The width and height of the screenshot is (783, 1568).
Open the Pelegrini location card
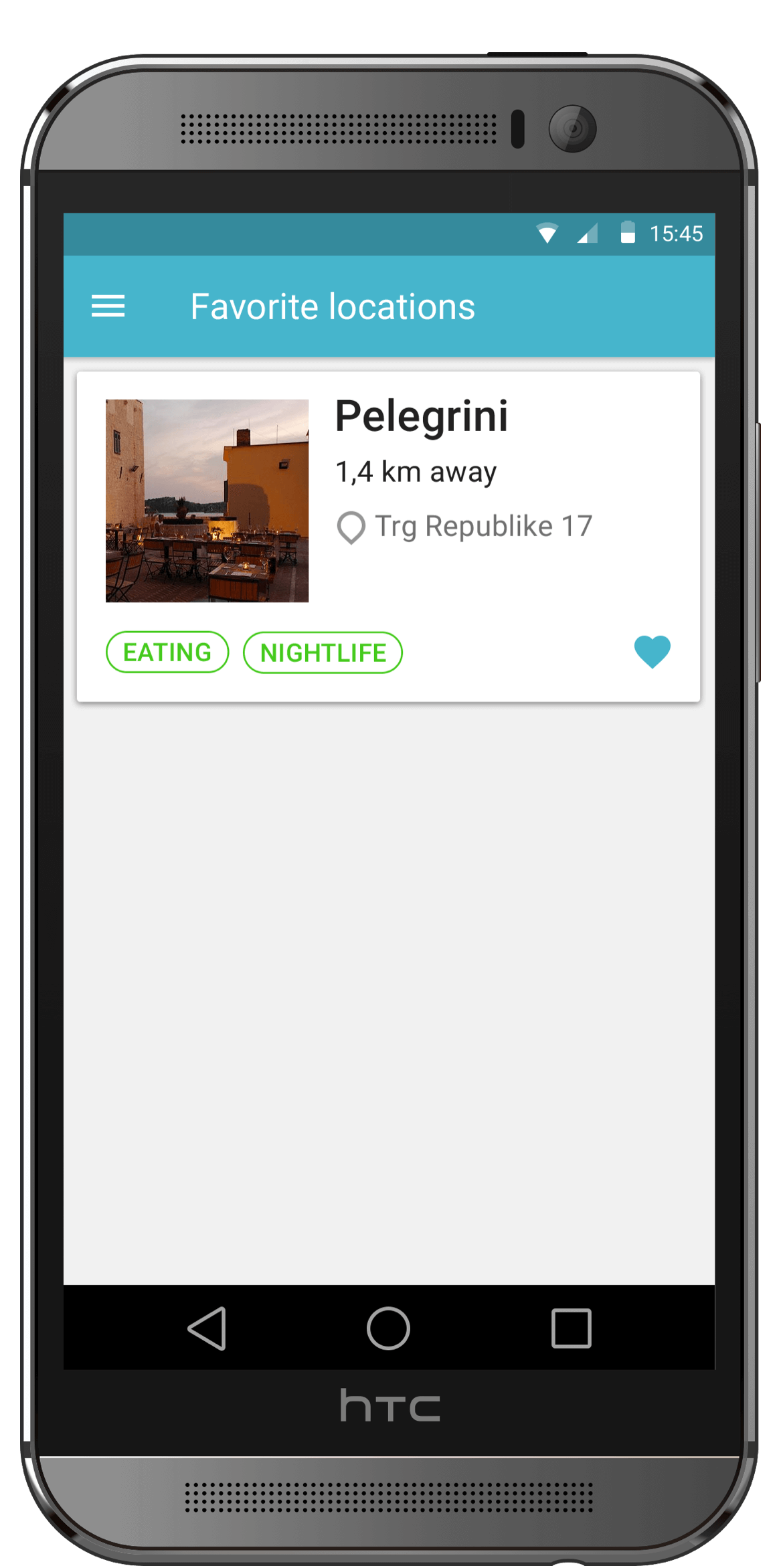coord(422,416)
